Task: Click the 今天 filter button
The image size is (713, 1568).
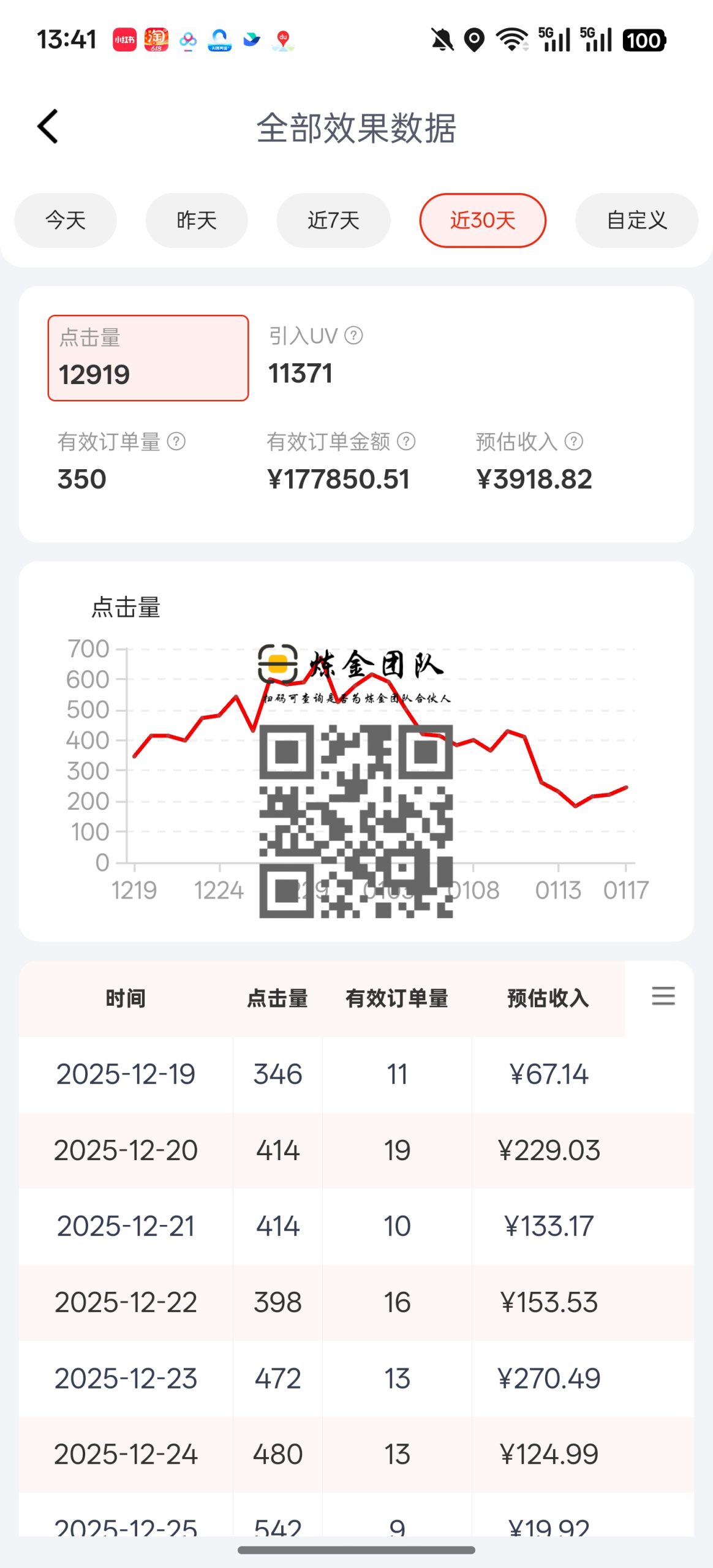Action: click(65, 221)
